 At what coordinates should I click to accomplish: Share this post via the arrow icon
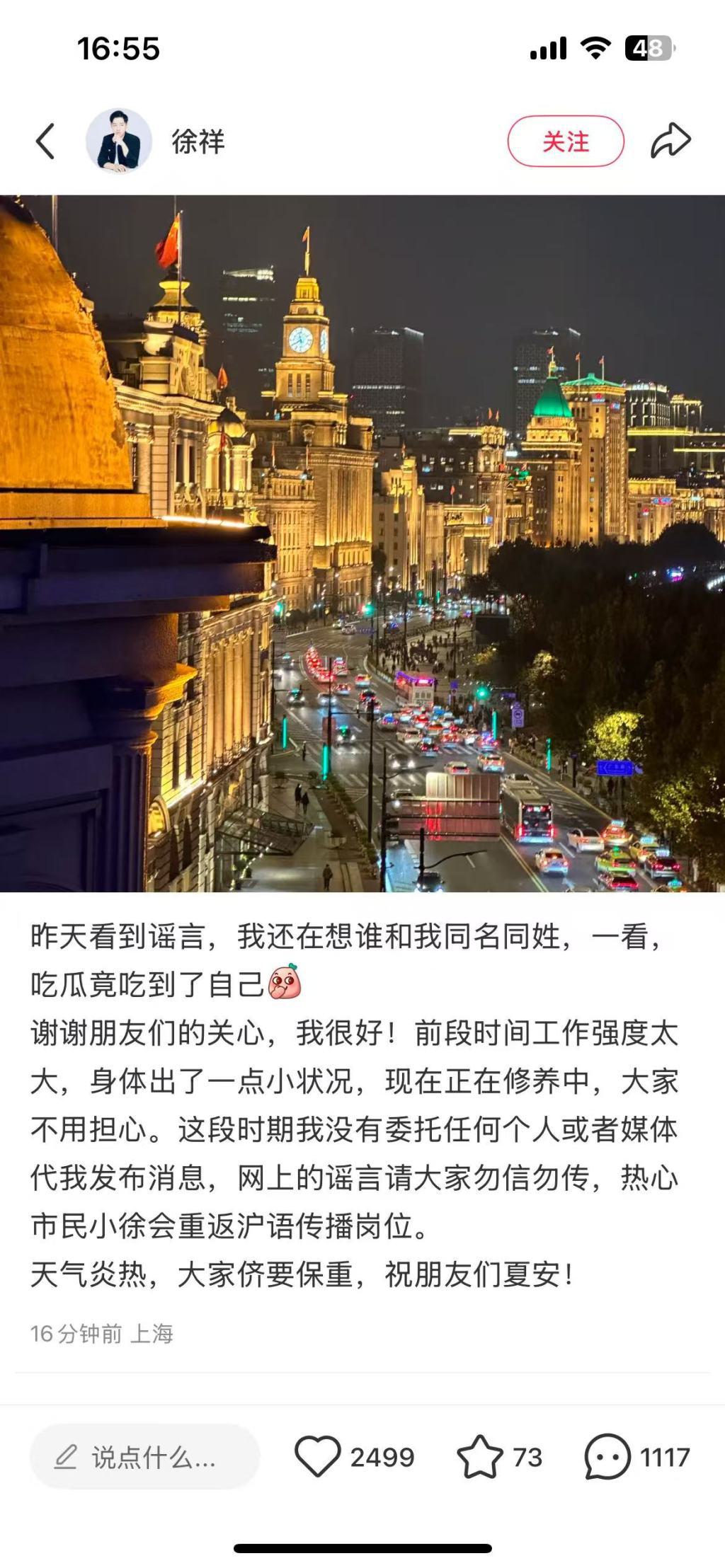pos(670,140)
